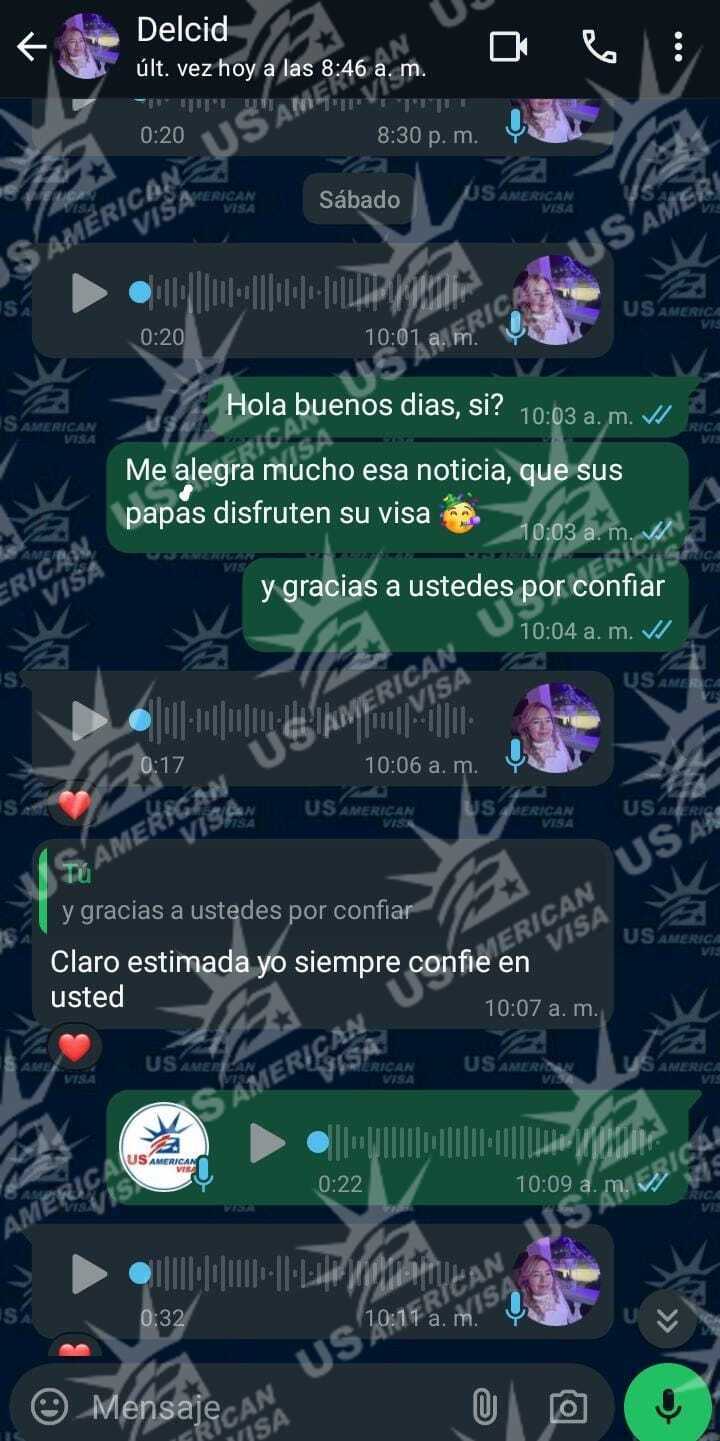View the heart reaction under the 0:17 voice message

point(73,805)
